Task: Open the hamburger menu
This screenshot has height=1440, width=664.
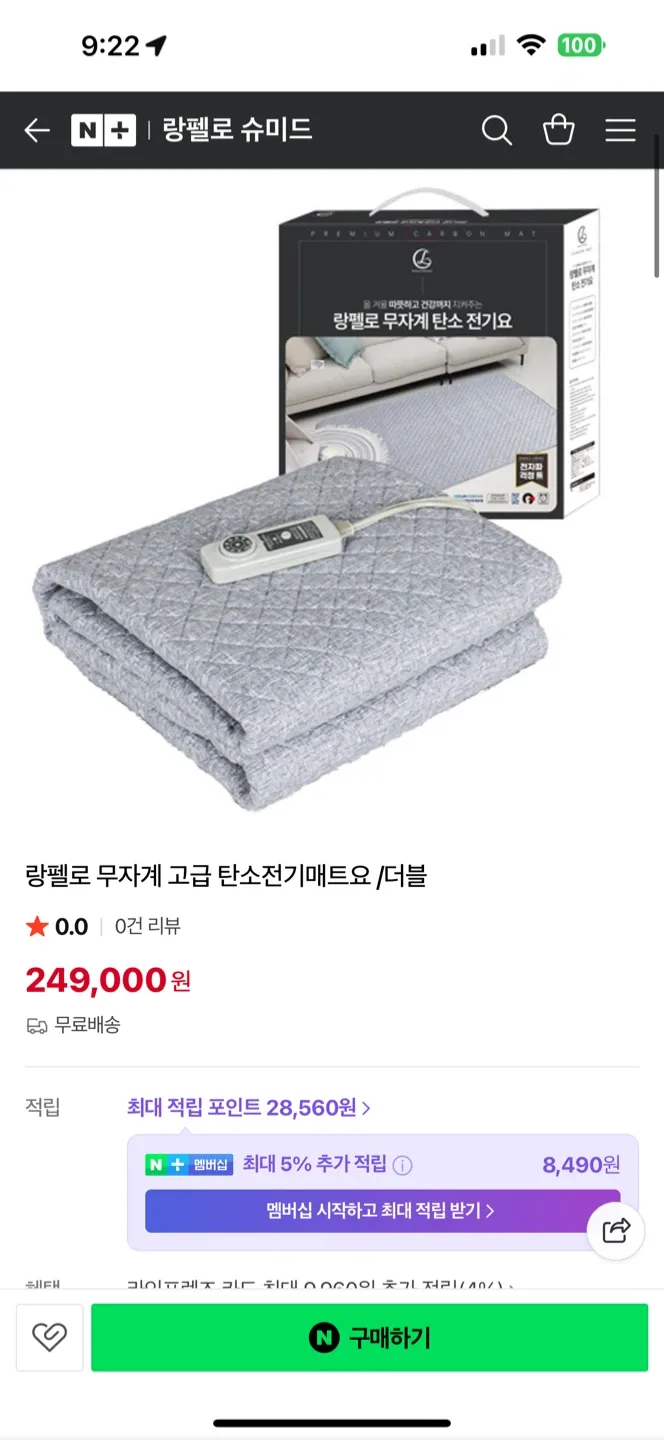Action: pyautogui.click(x=620, y=131)
